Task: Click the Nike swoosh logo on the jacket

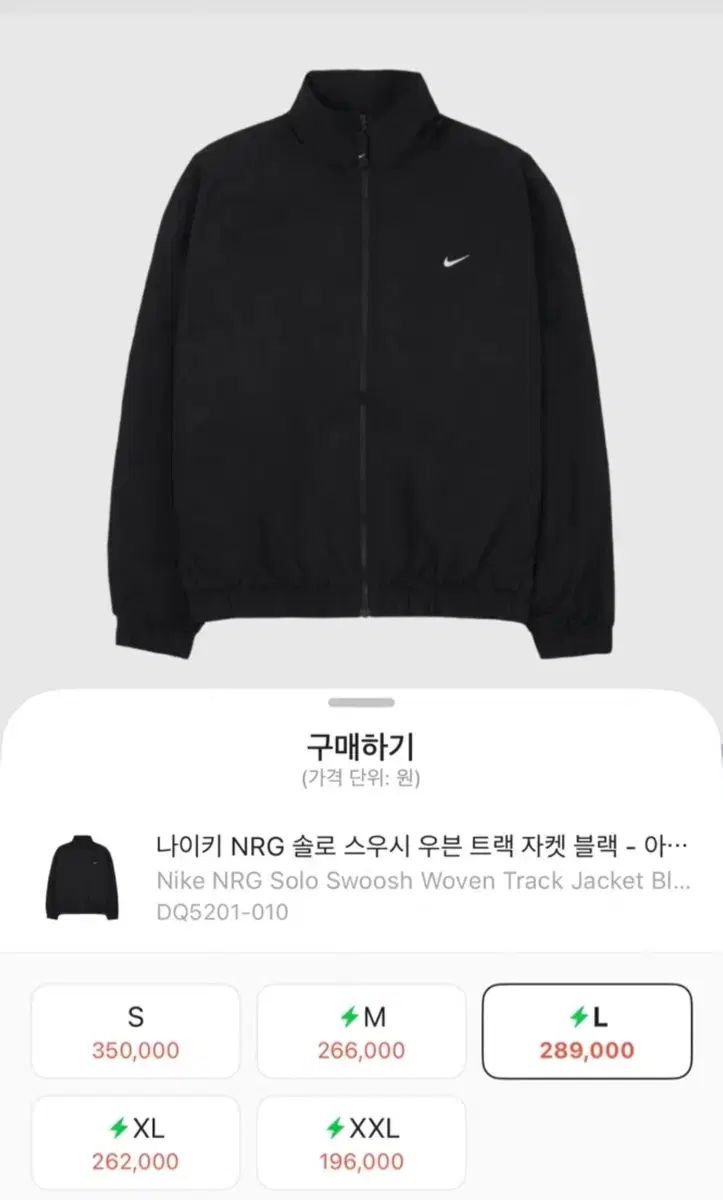Action: (x=453, y=262)
